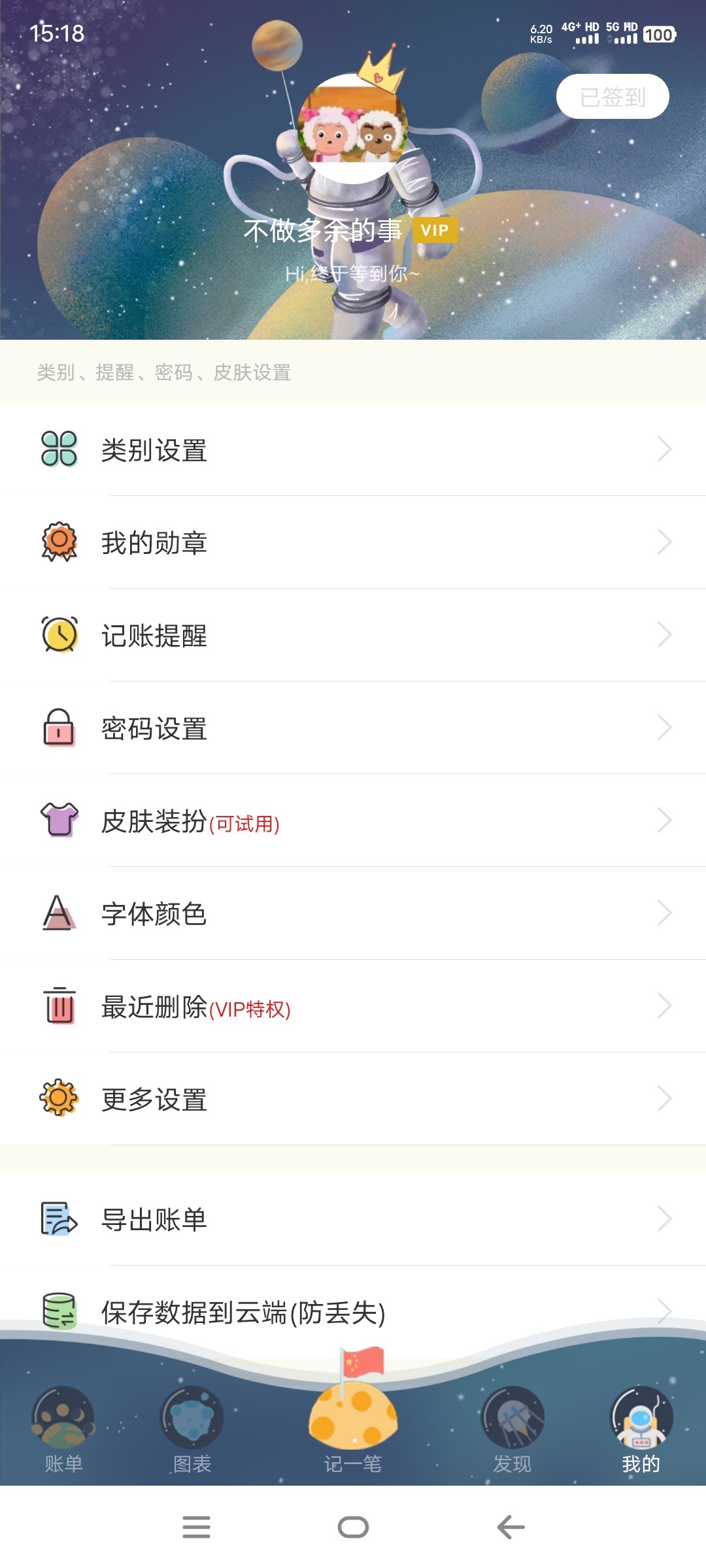Open 最近删除 via the trash can icon
The height and width of the screenshot is (1568, 706).
[59, 1006]
